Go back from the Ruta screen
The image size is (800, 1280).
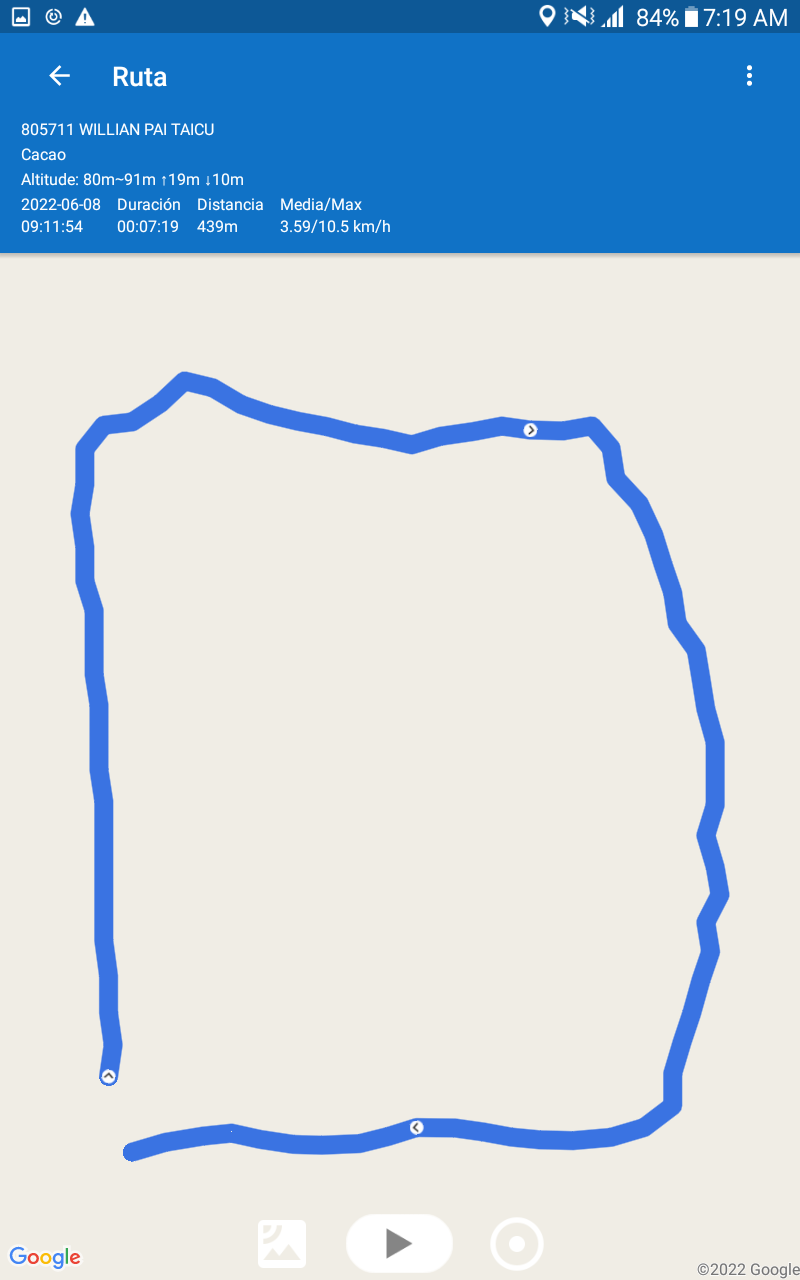click(60, 76)
